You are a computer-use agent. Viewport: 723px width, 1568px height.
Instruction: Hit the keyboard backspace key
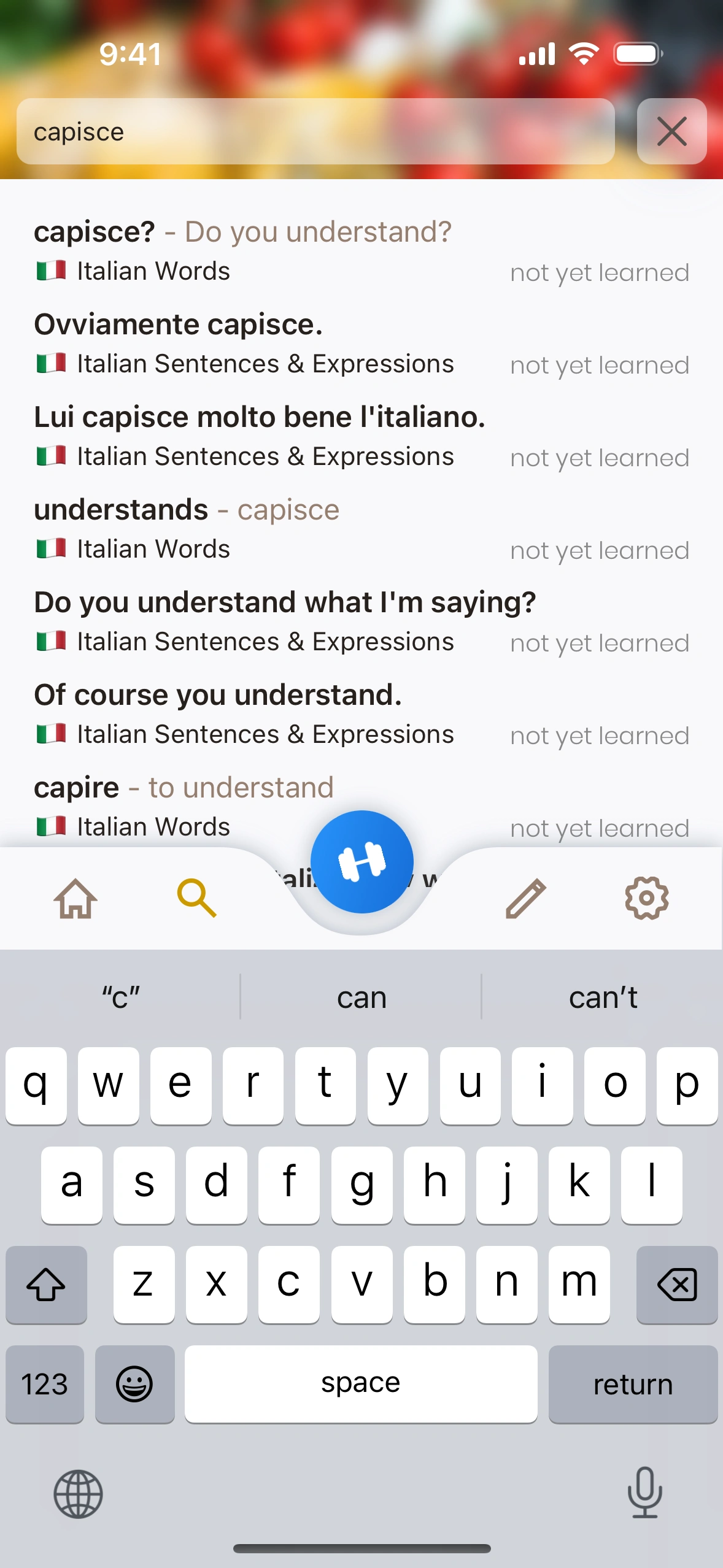click(676, 1285)
